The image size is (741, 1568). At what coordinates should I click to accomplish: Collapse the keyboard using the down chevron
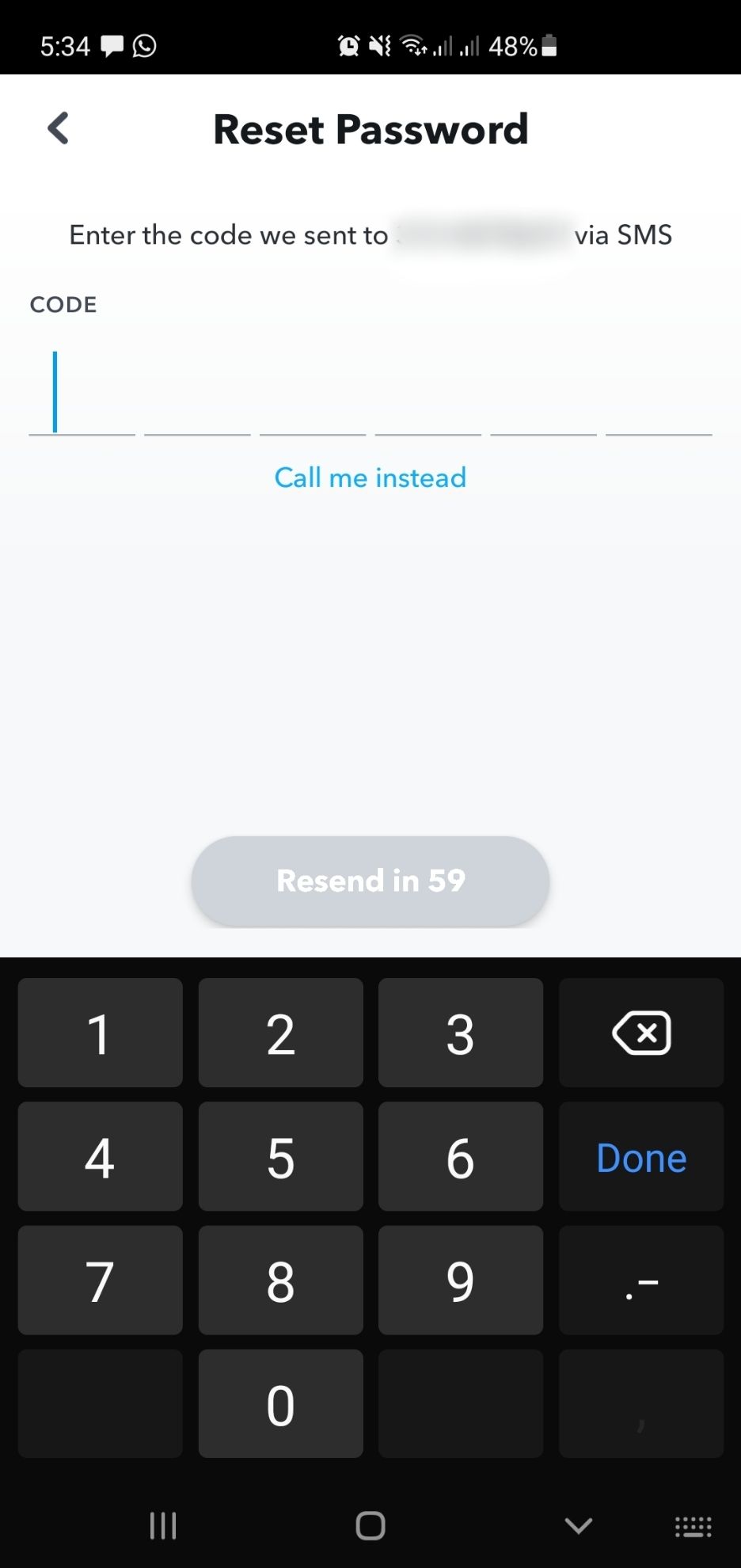(579, 1524)
